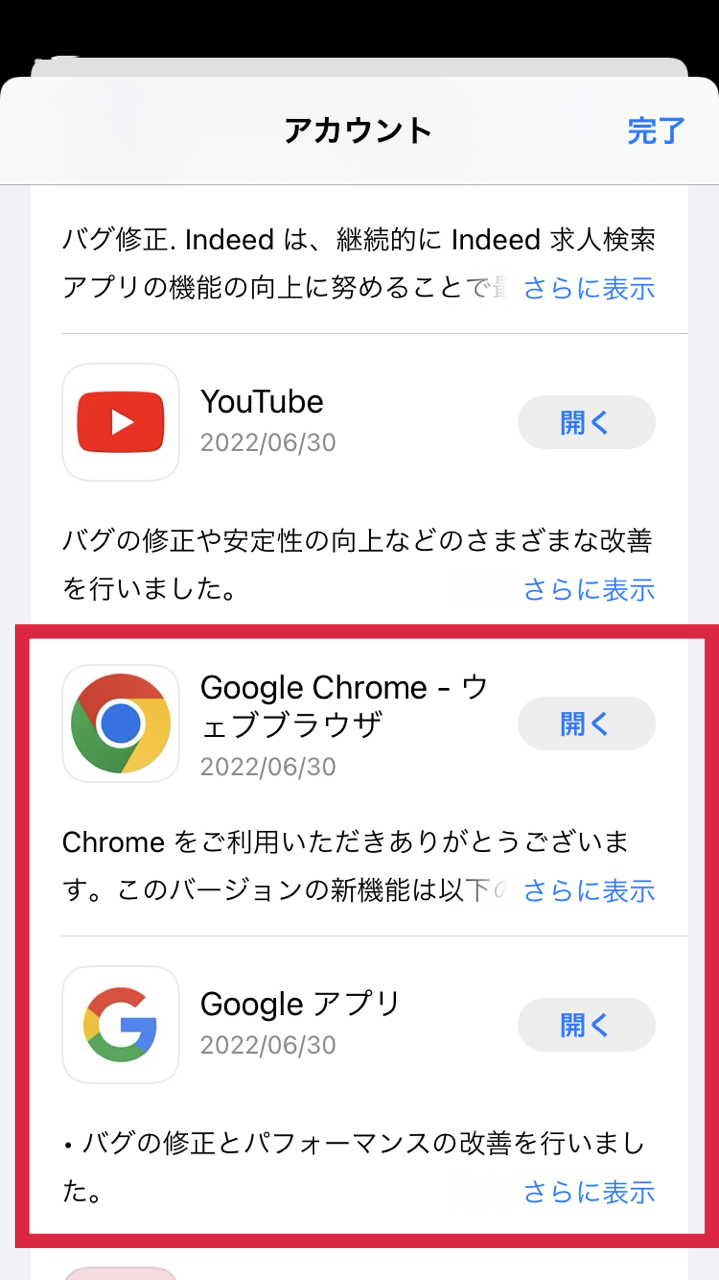Expand Indeed update notes with さらに表示

pos(589,288)
